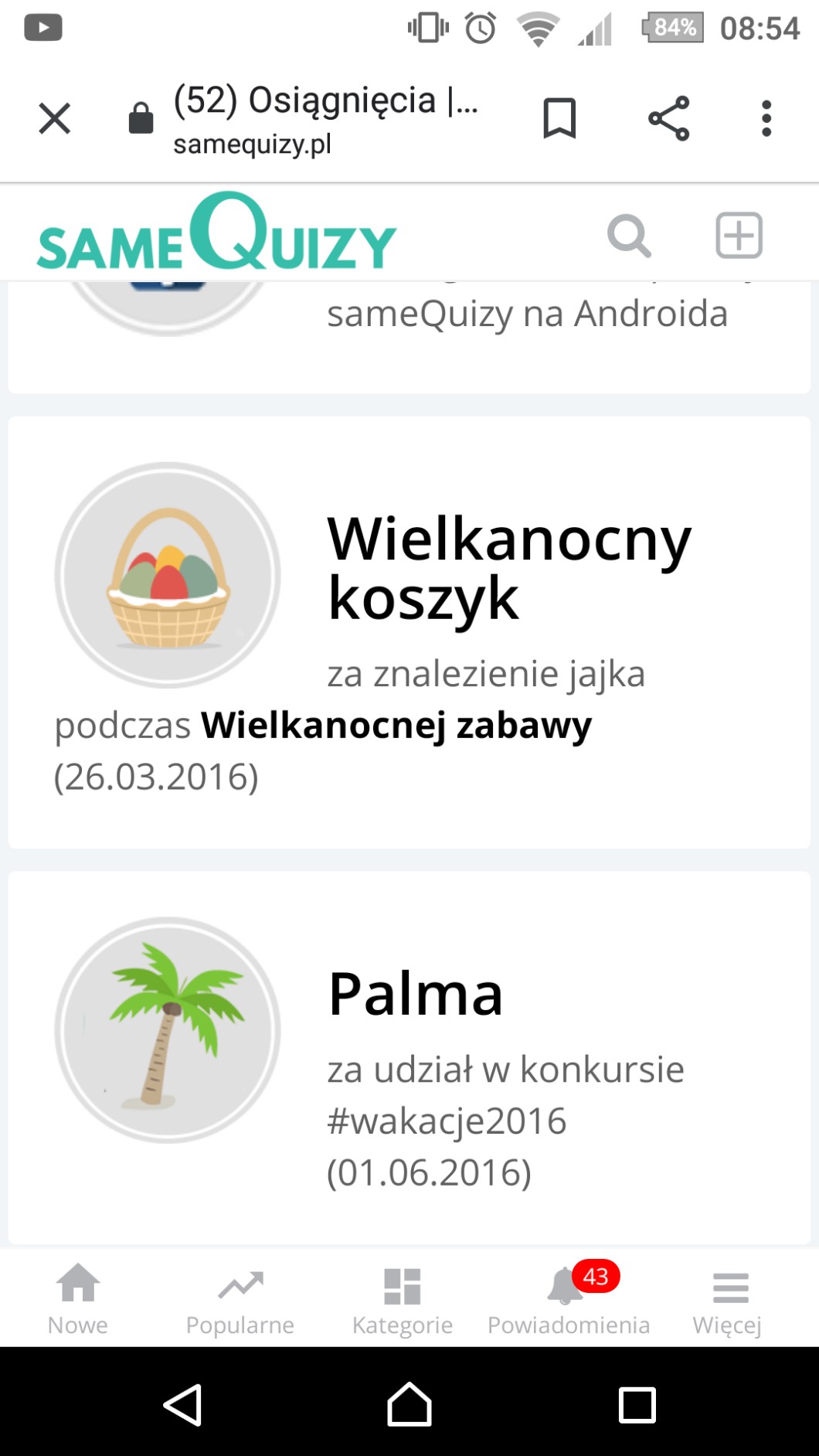Go back with system back button

pyautogui.click(x=183, y=1403)
